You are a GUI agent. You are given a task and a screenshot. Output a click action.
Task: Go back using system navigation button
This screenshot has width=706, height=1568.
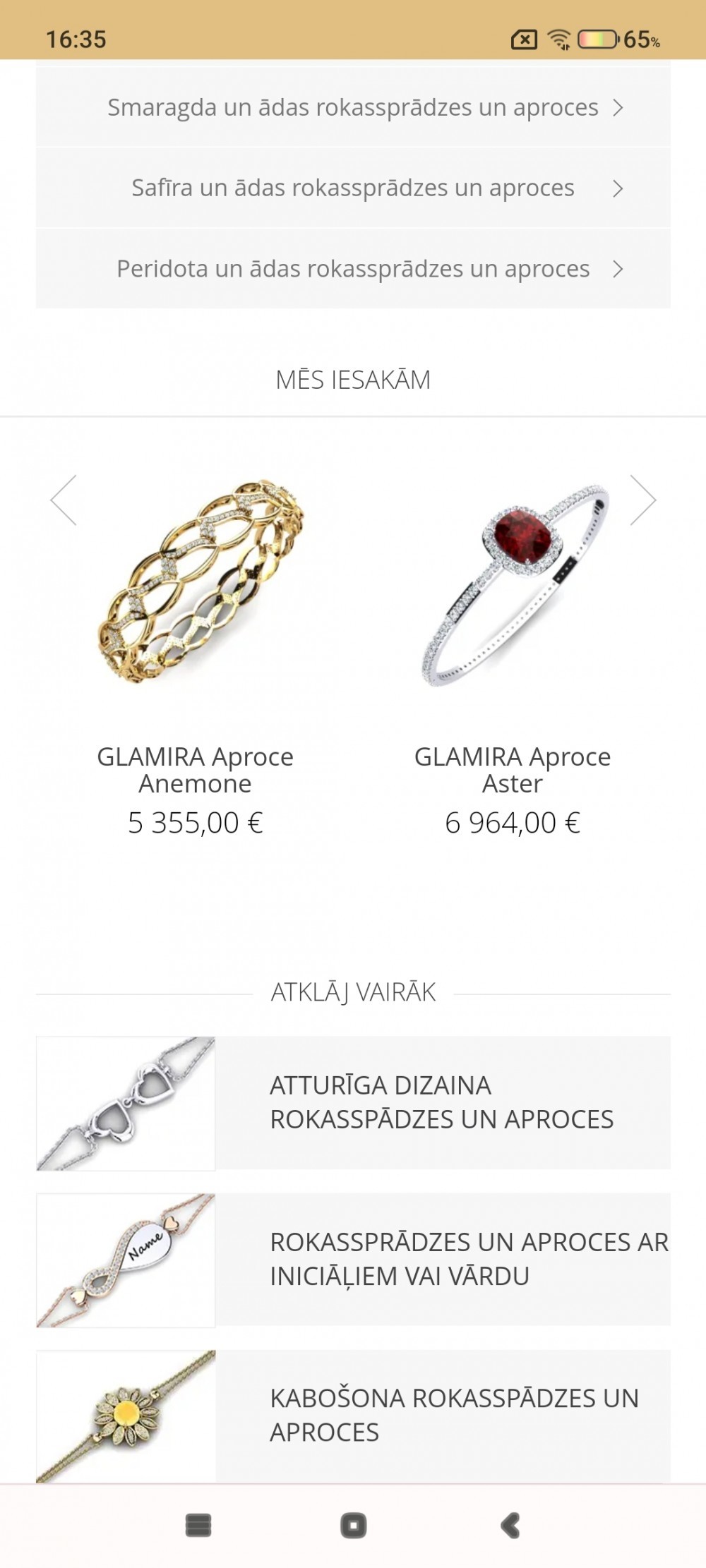(x=510, y=1526)
